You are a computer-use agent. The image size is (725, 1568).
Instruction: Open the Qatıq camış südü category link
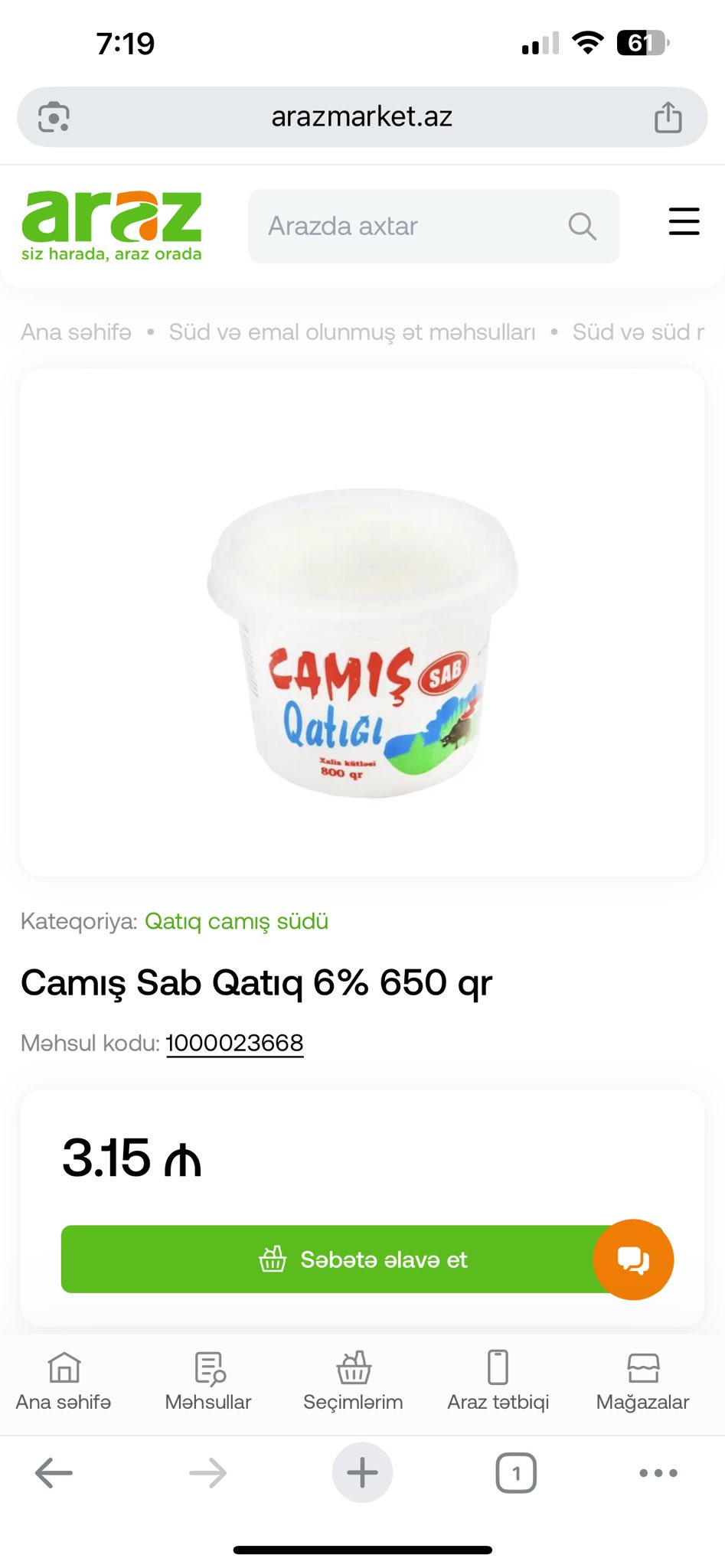237,921
